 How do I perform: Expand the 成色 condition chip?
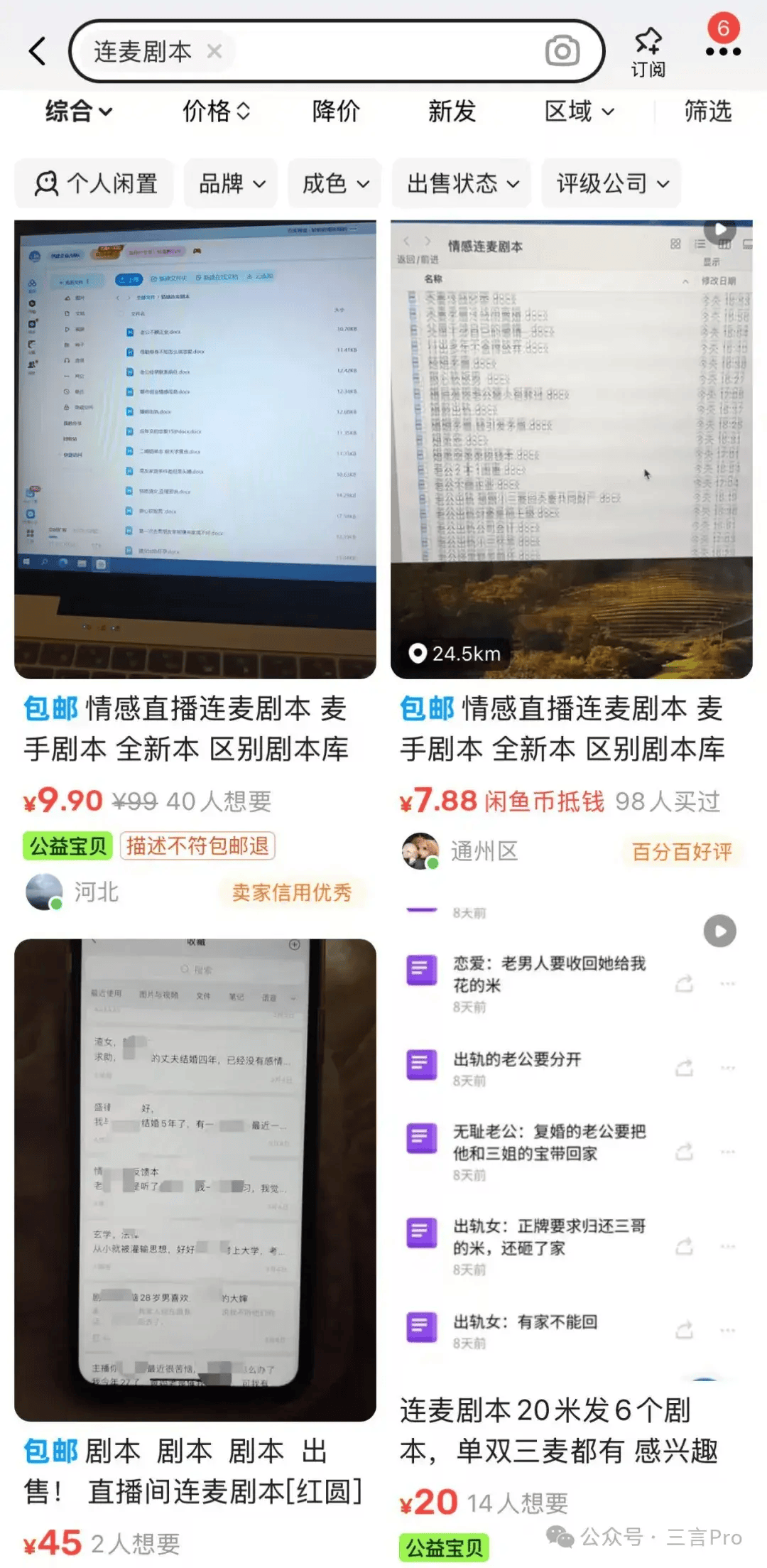coord(335,184)
